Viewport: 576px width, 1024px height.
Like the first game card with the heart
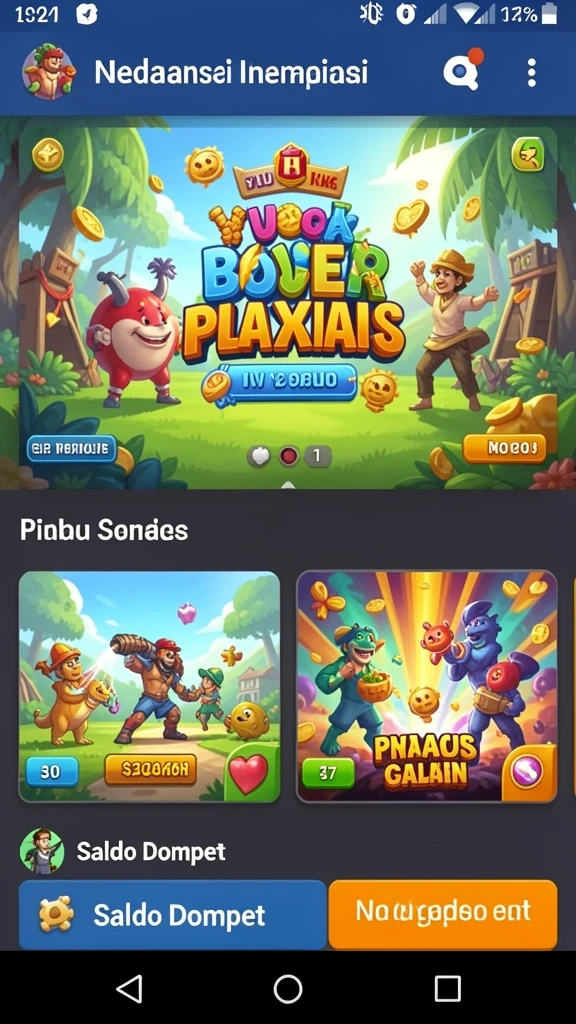248,774
